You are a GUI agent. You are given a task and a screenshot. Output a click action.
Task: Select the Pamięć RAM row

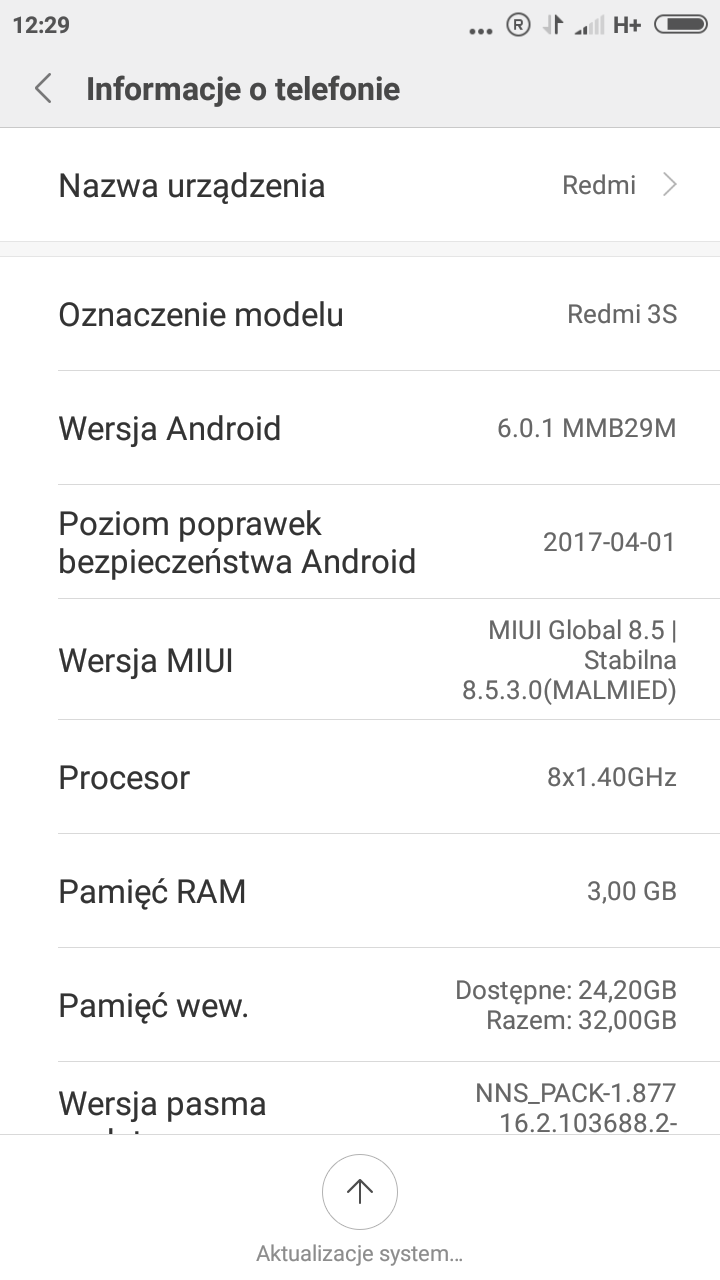click(360, 892)
